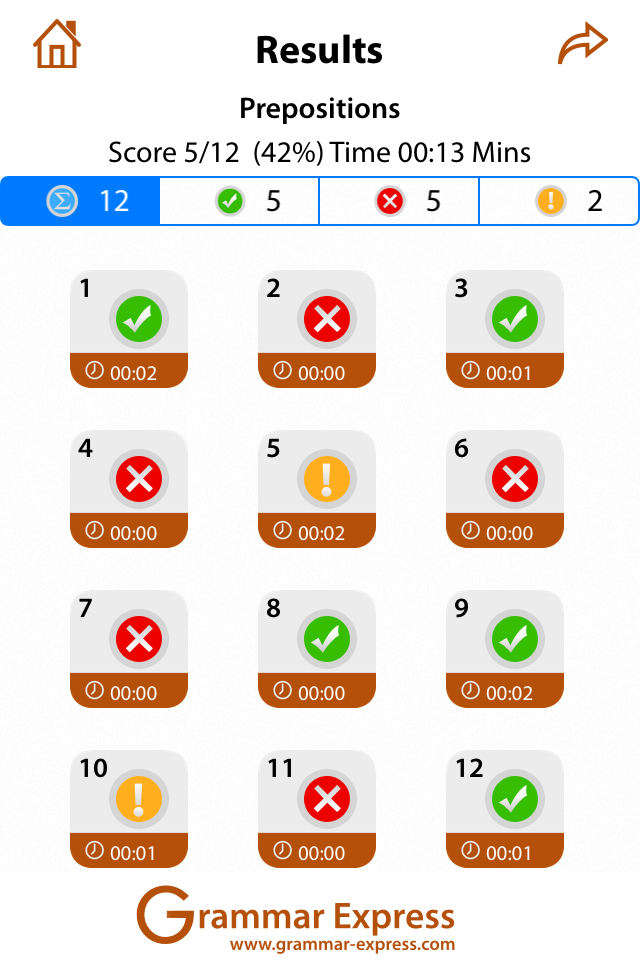Filter by 2 skipped questions
Viewport: 640px width, 960px height.
tap(559, 201)
